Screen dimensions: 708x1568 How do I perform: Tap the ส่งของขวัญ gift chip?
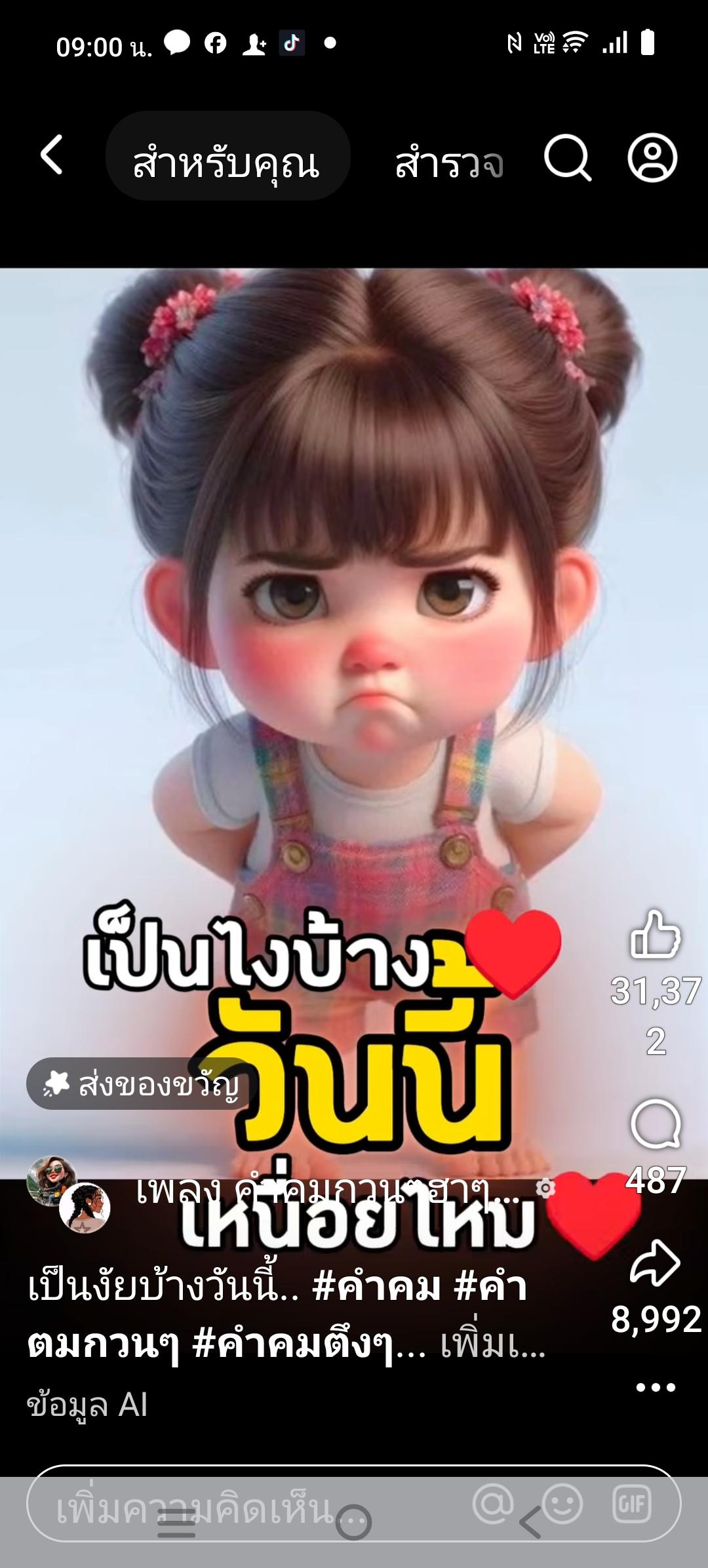140,1083
